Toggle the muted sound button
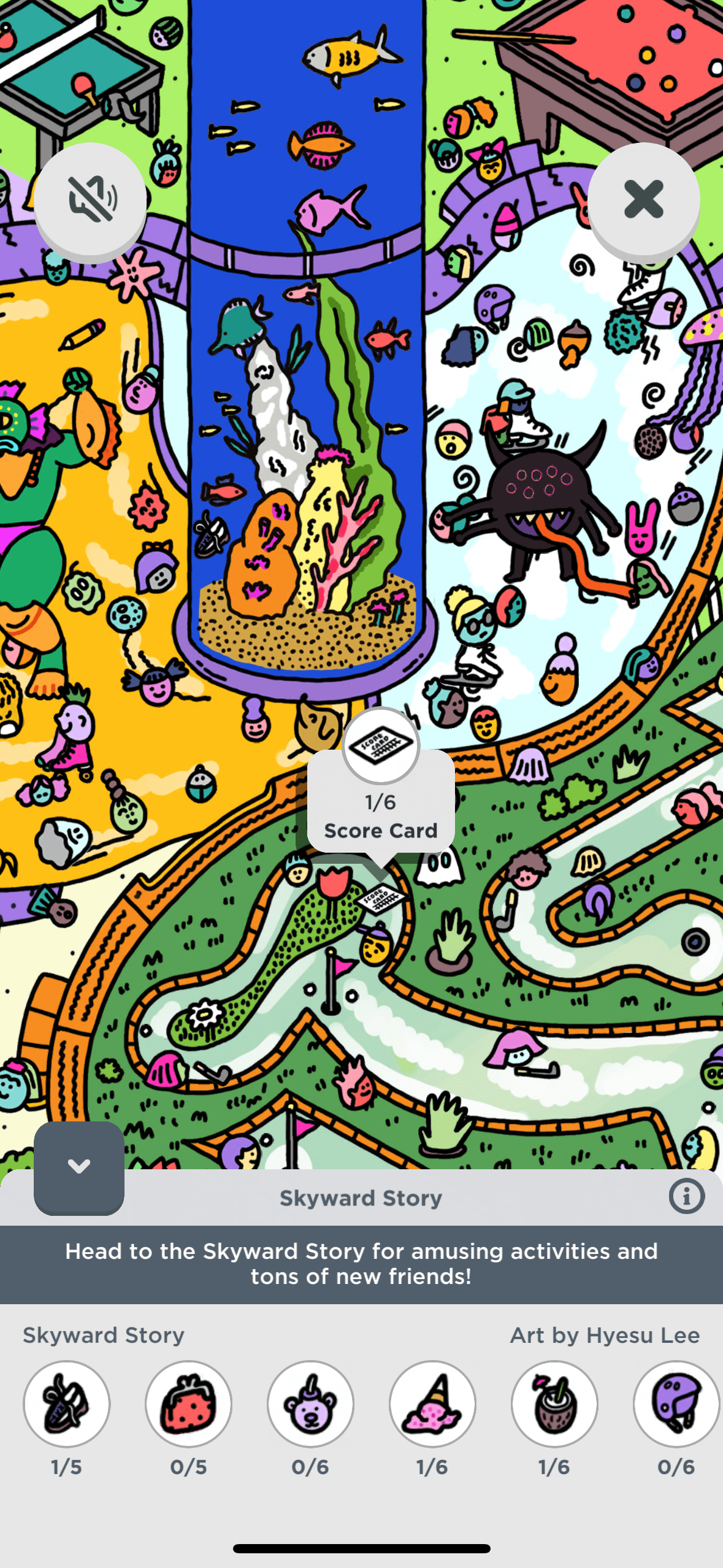The width and height of the screenshot is (723, 1568). point(90,199)
